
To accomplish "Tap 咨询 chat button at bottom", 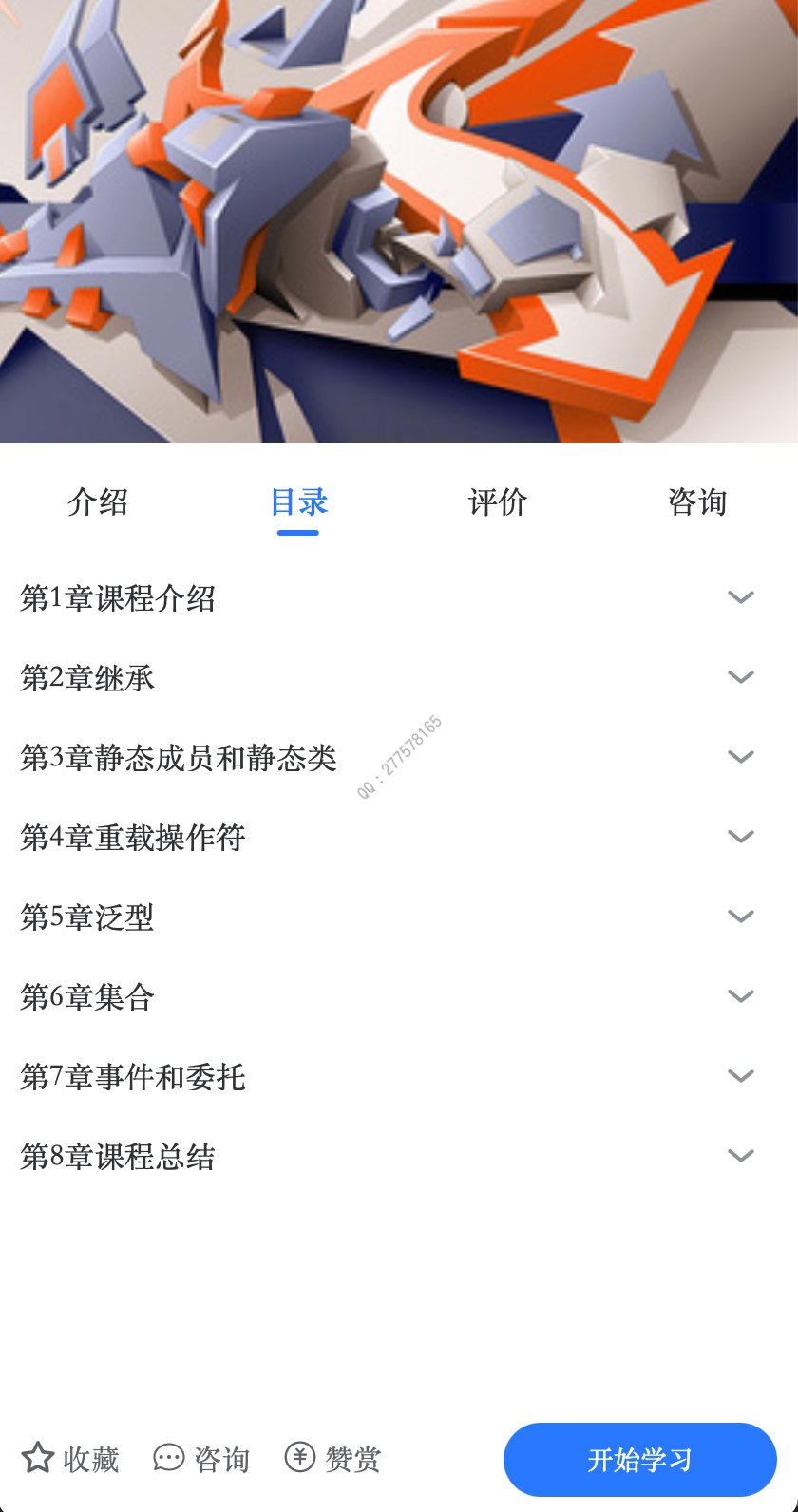I will 201,1459.
